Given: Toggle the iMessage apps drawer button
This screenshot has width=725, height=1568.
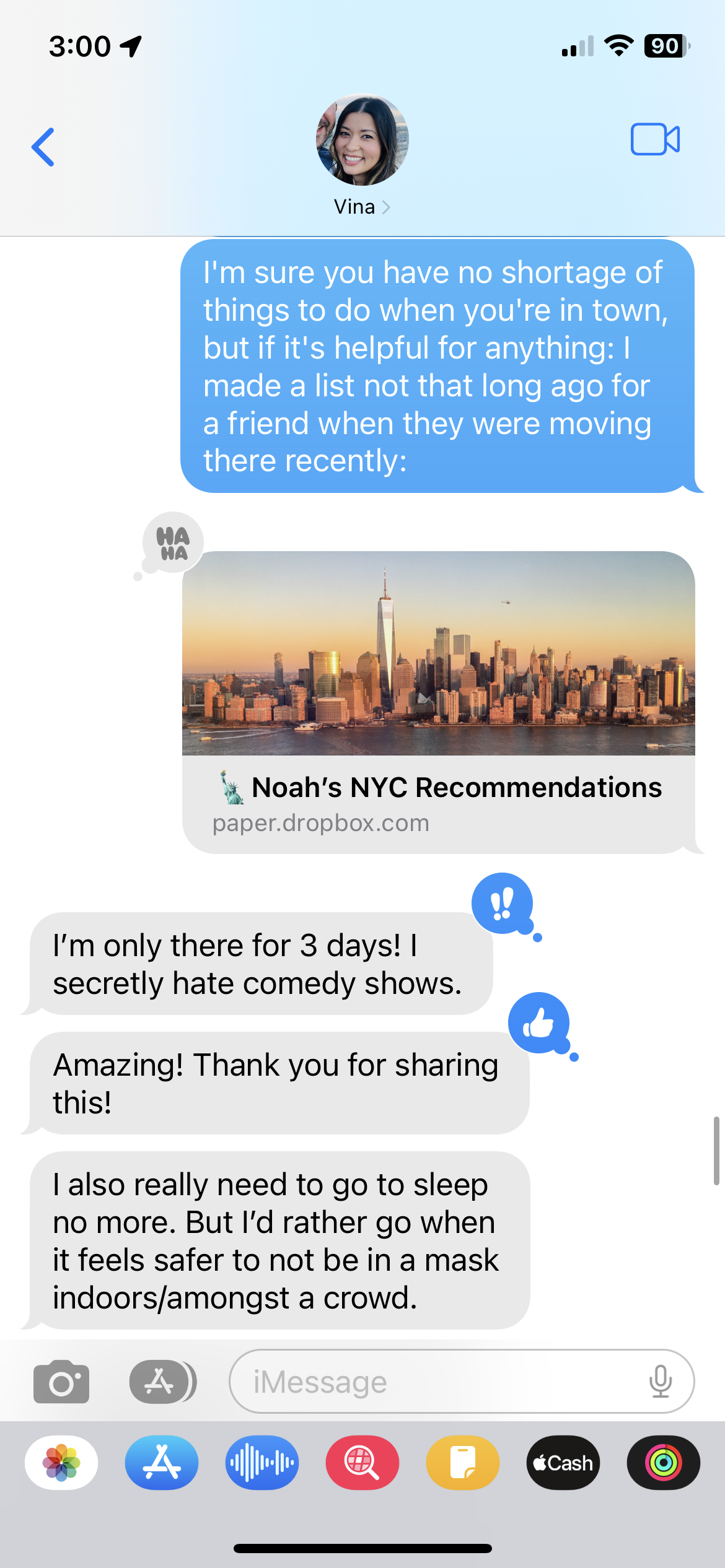Looking at the screenshot, I should point(162,1381).
